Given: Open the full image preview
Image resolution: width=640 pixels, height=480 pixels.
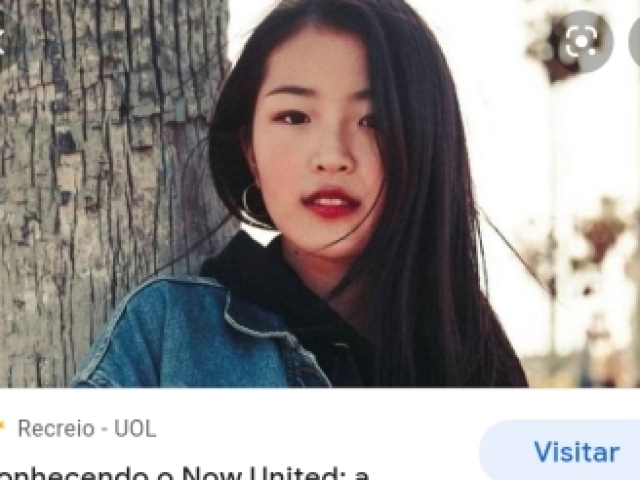Looking at the screenshot, I should (320, 200).
